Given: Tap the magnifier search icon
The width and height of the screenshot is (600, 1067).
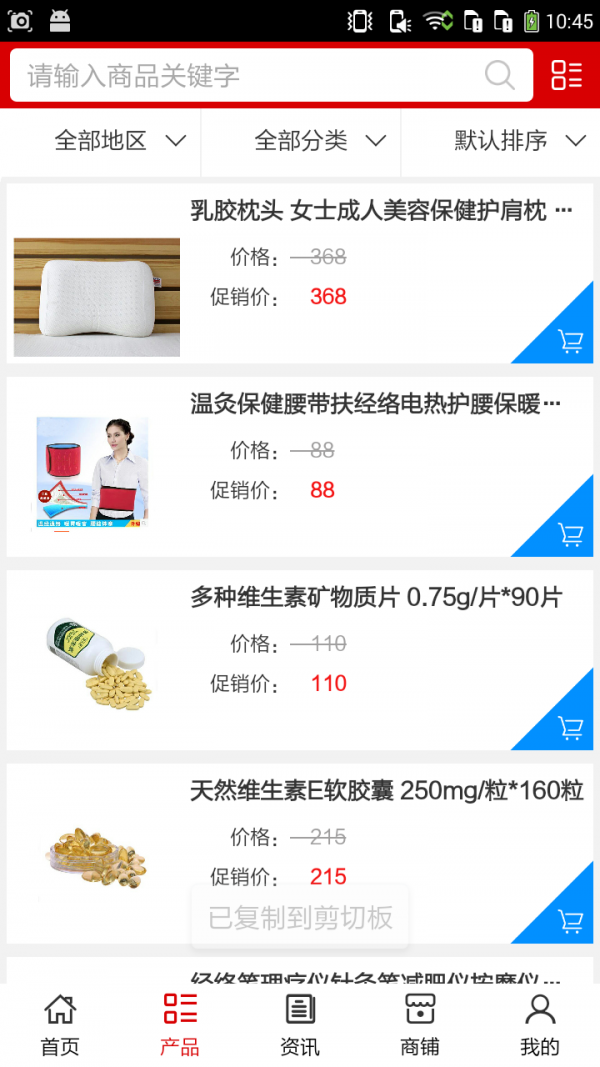Looking at the screenshot, I should pyautogui.click(x=499, y=76).
